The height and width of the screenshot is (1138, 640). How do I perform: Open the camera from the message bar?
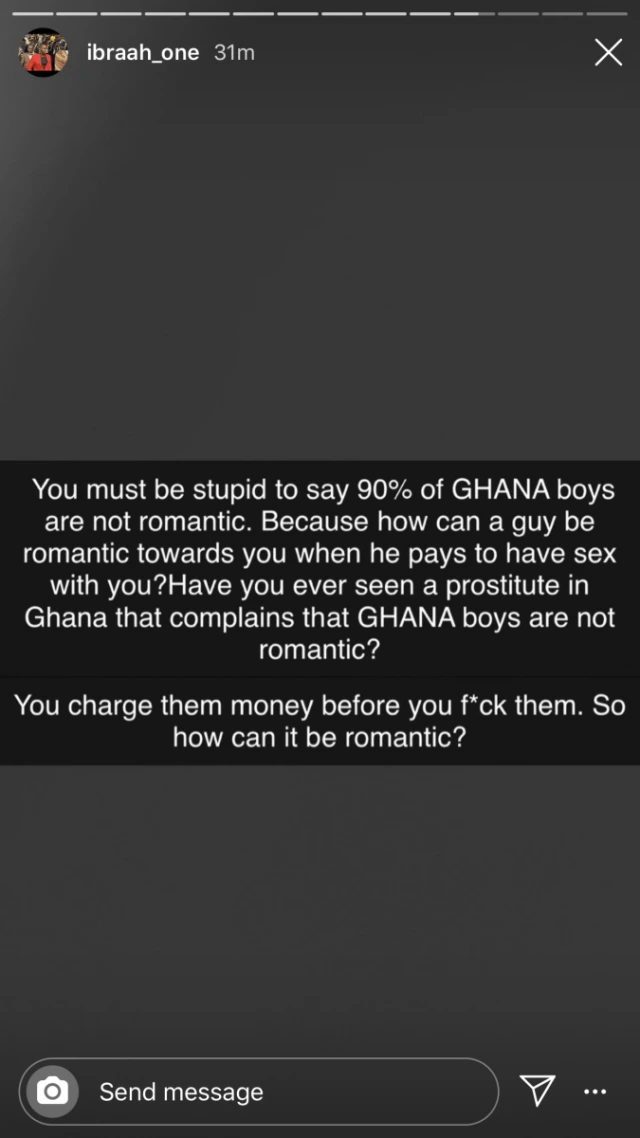tap(52, 1091)
